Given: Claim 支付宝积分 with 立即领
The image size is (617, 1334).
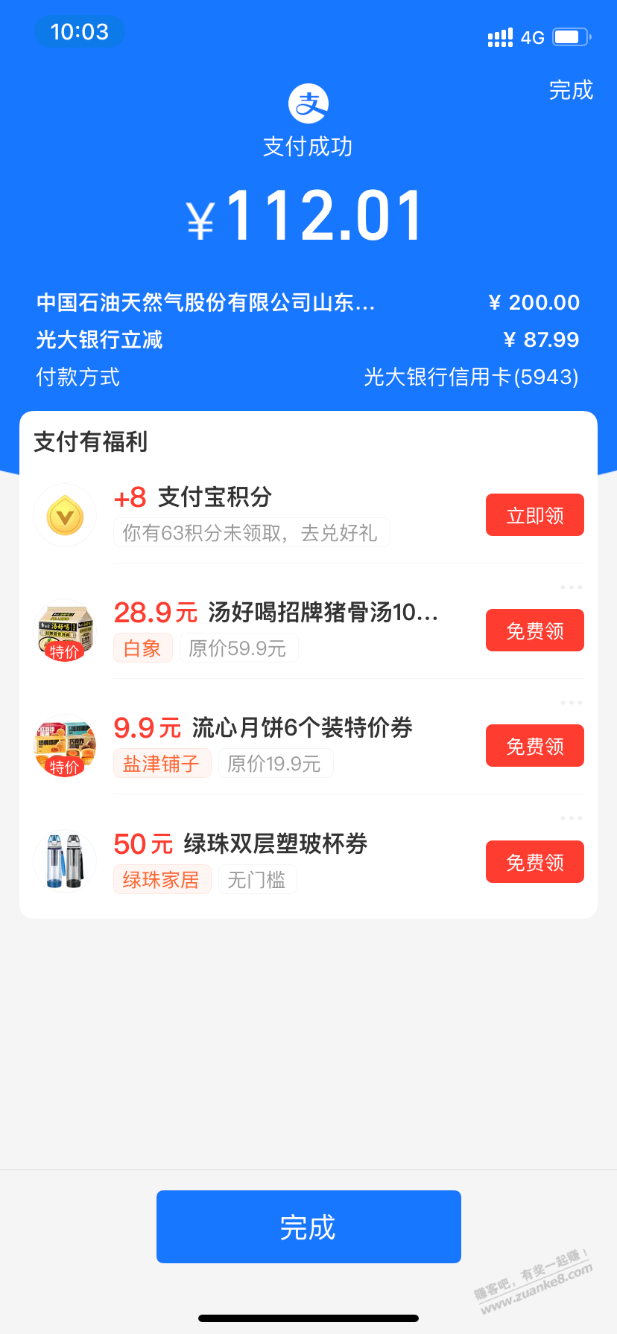Looking at the screenshot, I should [534, 516].
